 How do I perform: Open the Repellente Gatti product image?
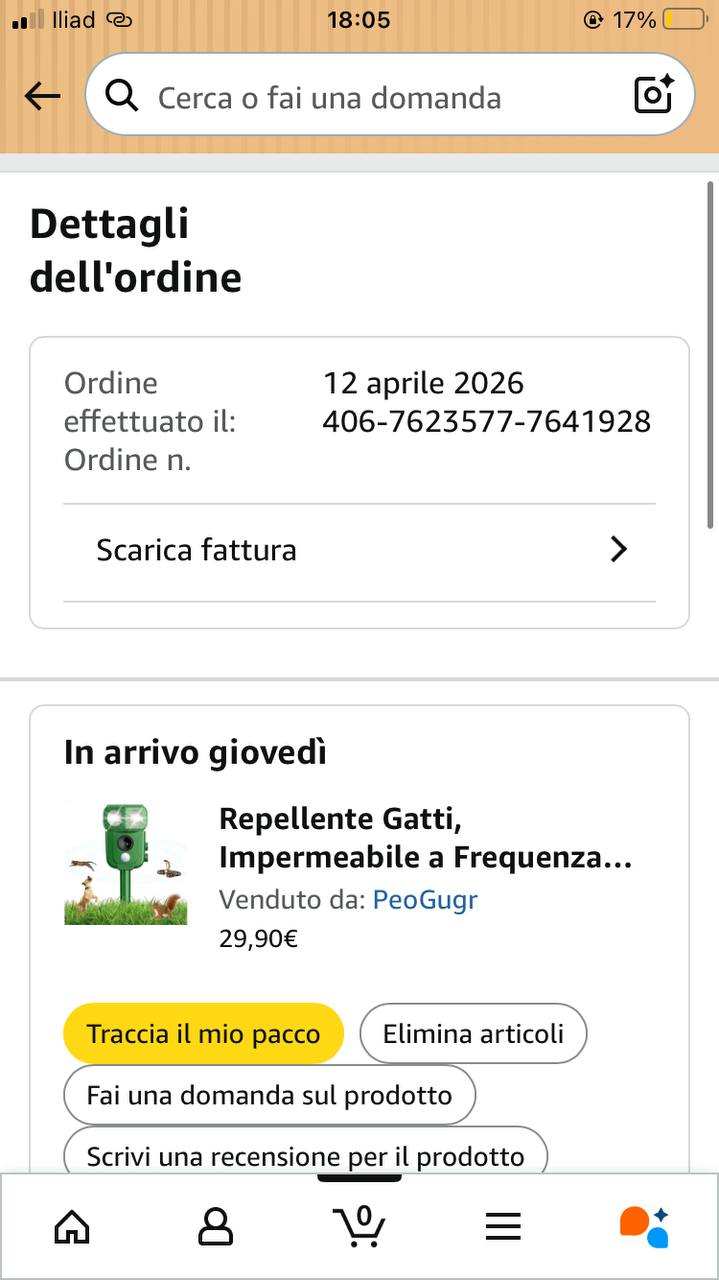(x=126, y=862)
